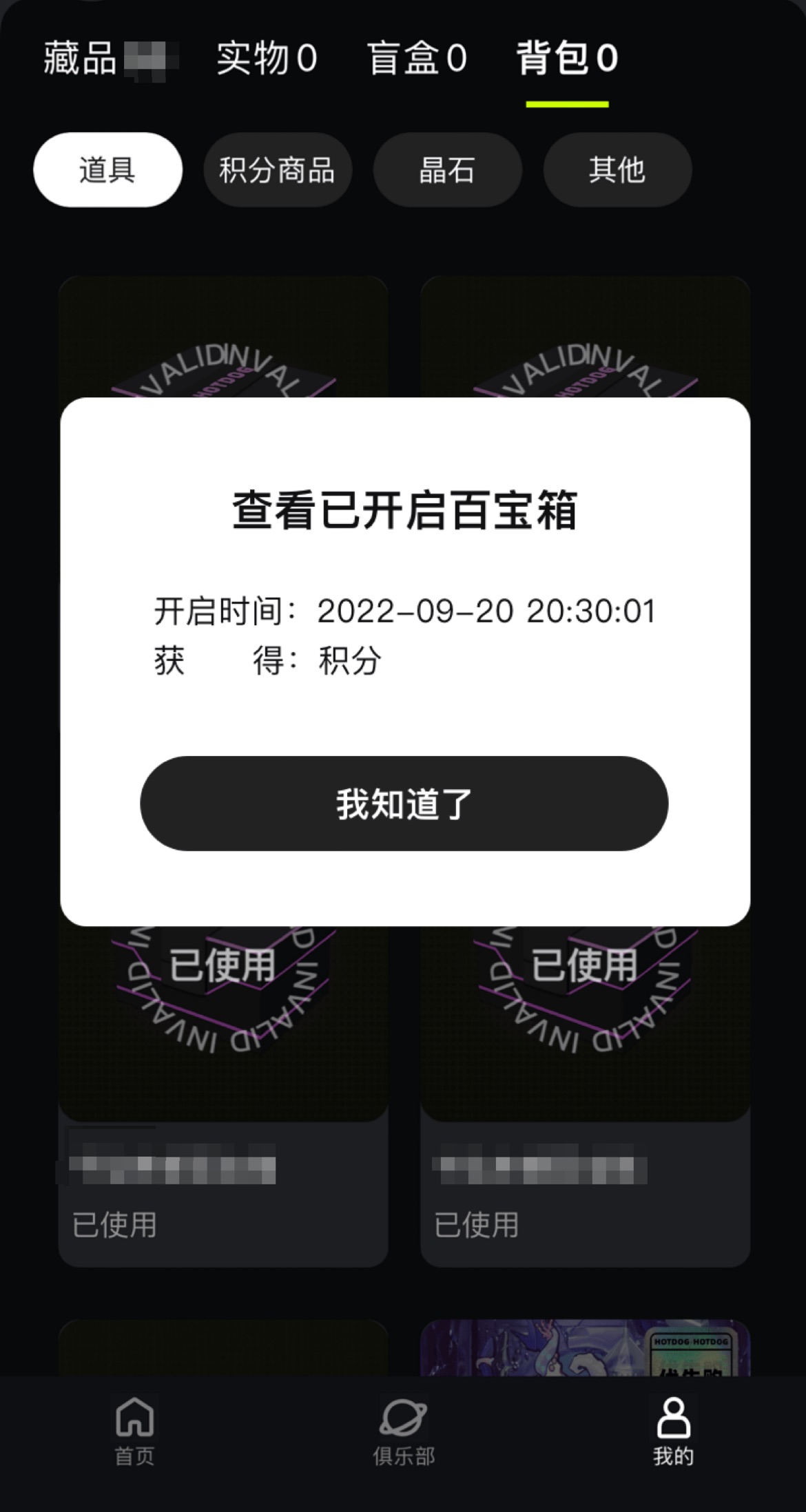Select the 道具 filter chip
Image resolution: width=806 pixels, height=1512 pixels.
click(107, 170)
